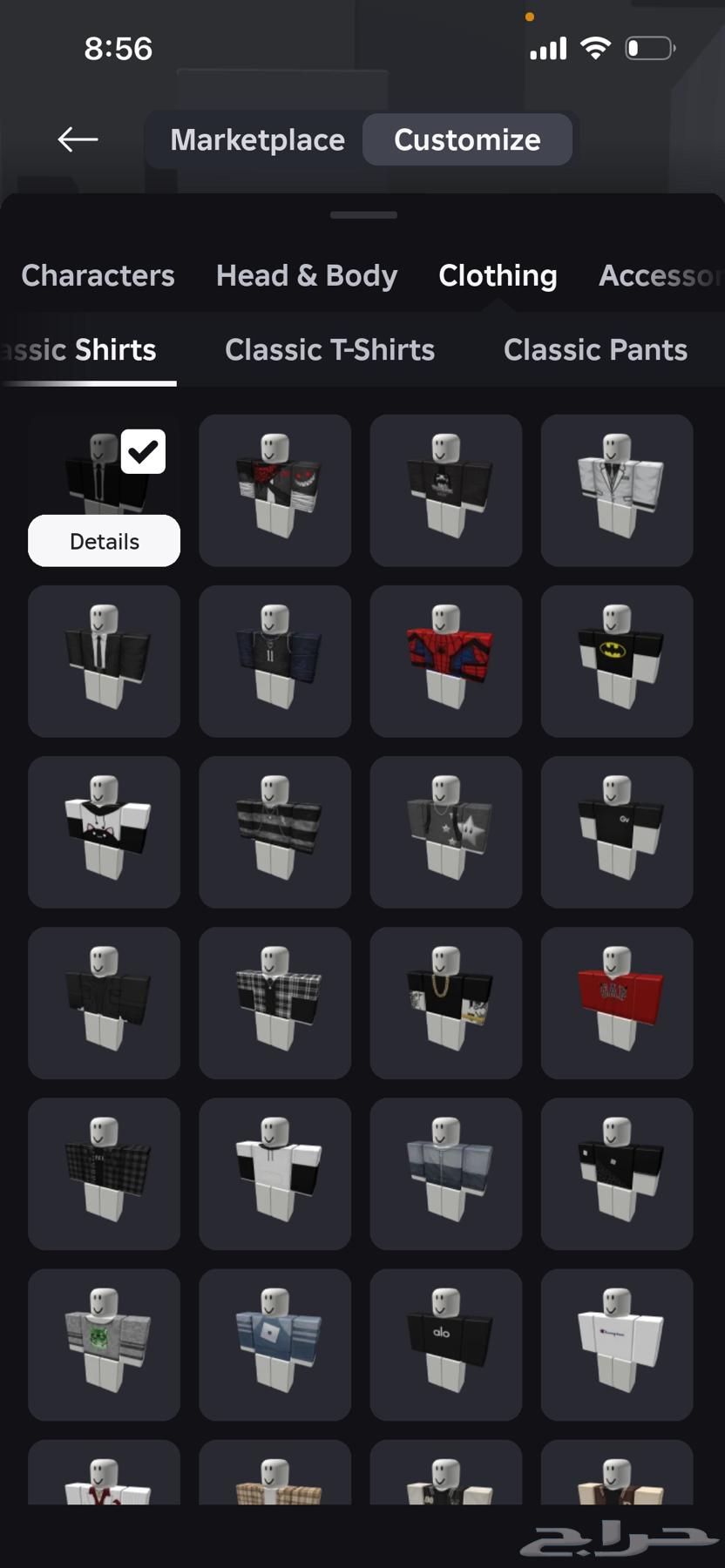Select the Classic Shirts subtab
Viewport: 725px width, 1568px height.
pyautogui.click(x=87, y=349)
